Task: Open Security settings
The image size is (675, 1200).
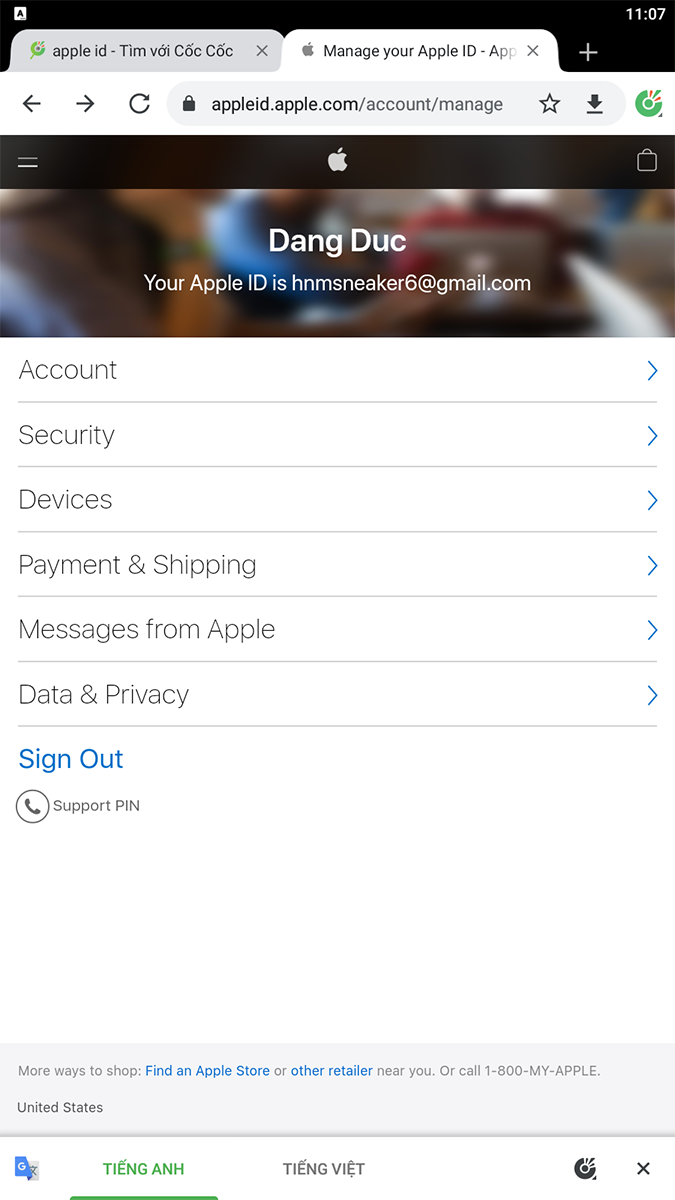Action: point(337,435)
